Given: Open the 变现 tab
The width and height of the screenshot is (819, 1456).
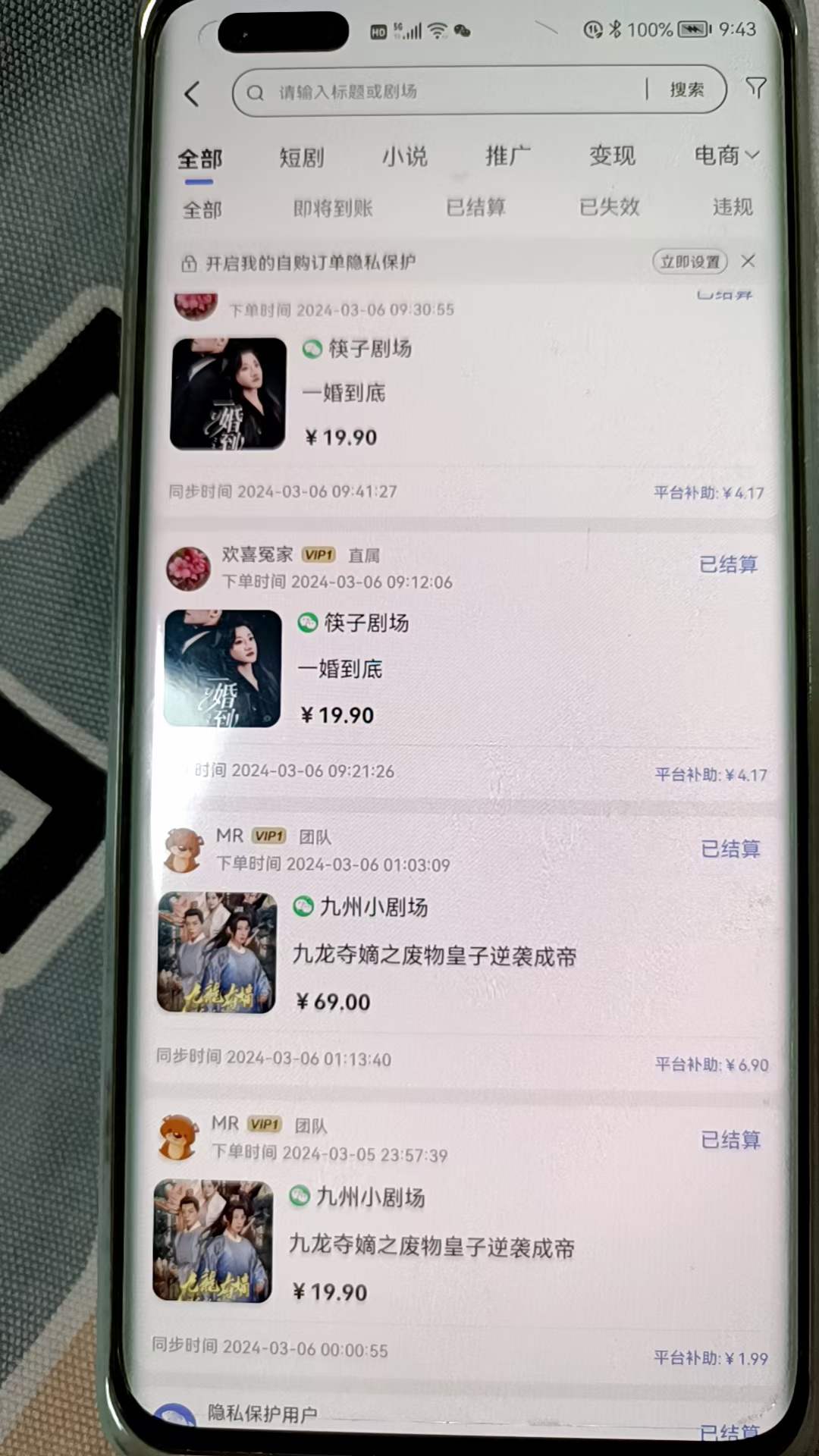Looking at the screenshot, I should 612,156.
